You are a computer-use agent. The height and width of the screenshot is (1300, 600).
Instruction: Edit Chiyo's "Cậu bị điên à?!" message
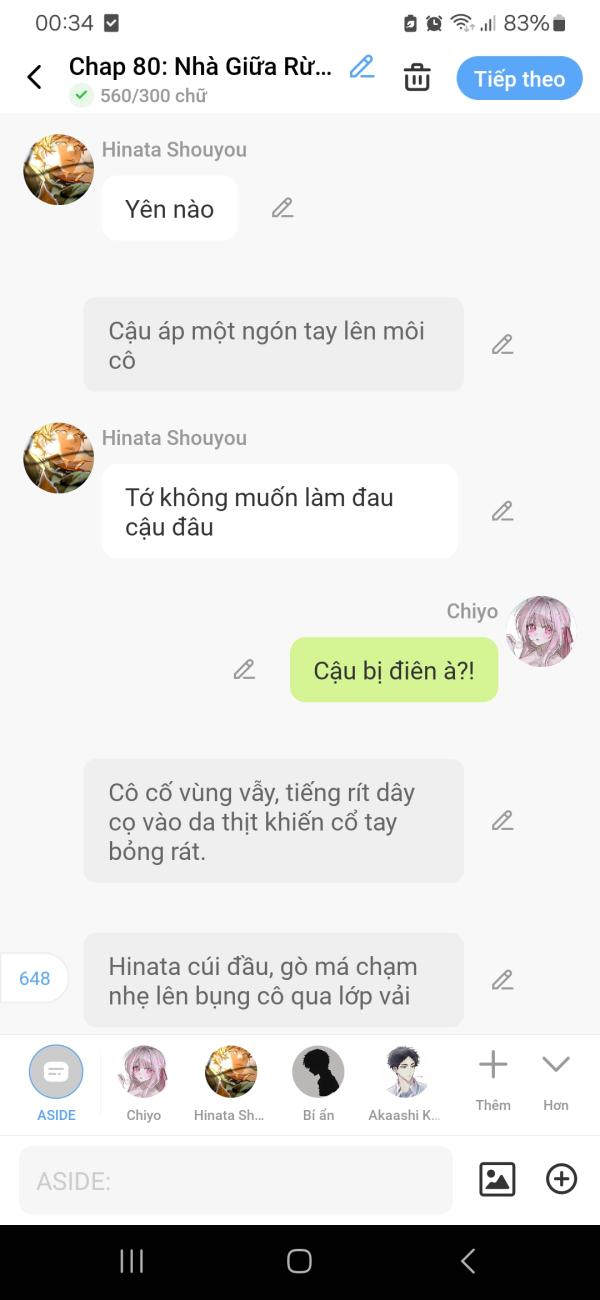[x=245, y=670]
